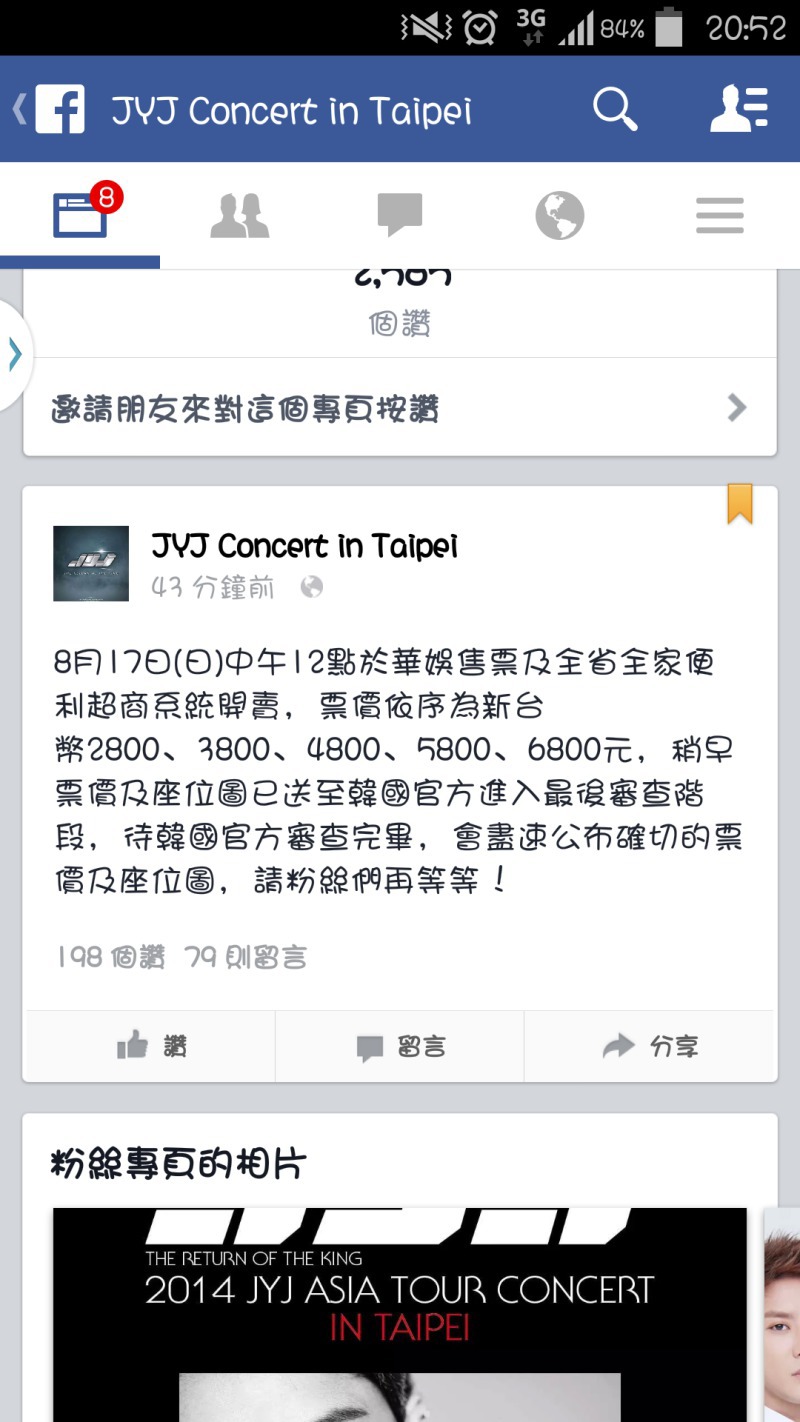Viewport: 800px width, 1422px height.
Task: Open JYJ Concert in Taipei profile picture
Action: 91,563
